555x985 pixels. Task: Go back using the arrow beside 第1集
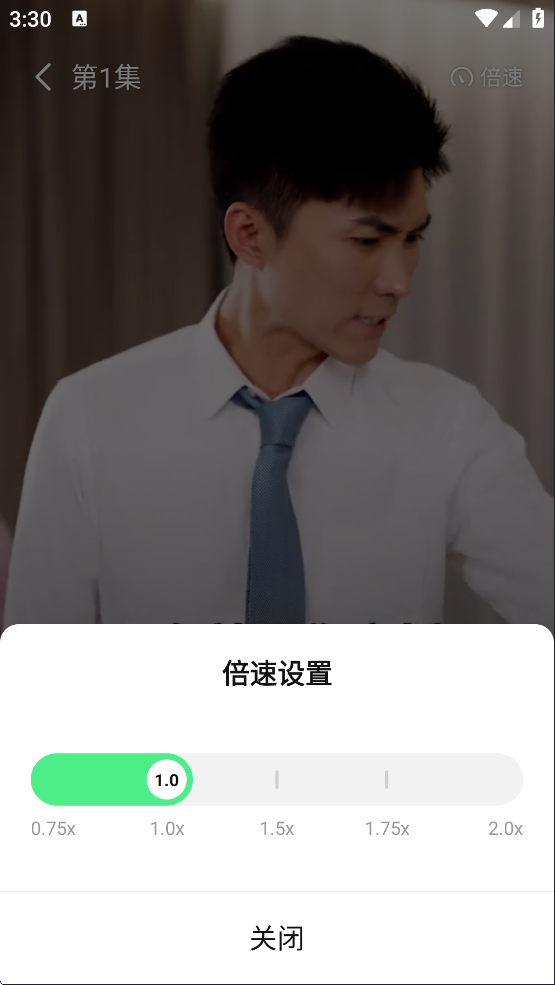[43, 77]
